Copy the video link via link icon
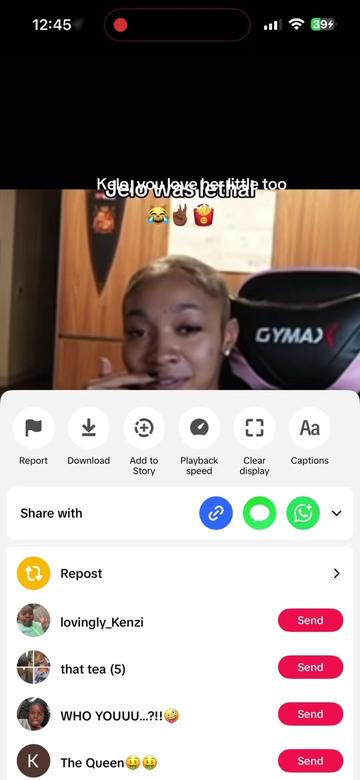The image size is (360, 780). coord(216,513)
